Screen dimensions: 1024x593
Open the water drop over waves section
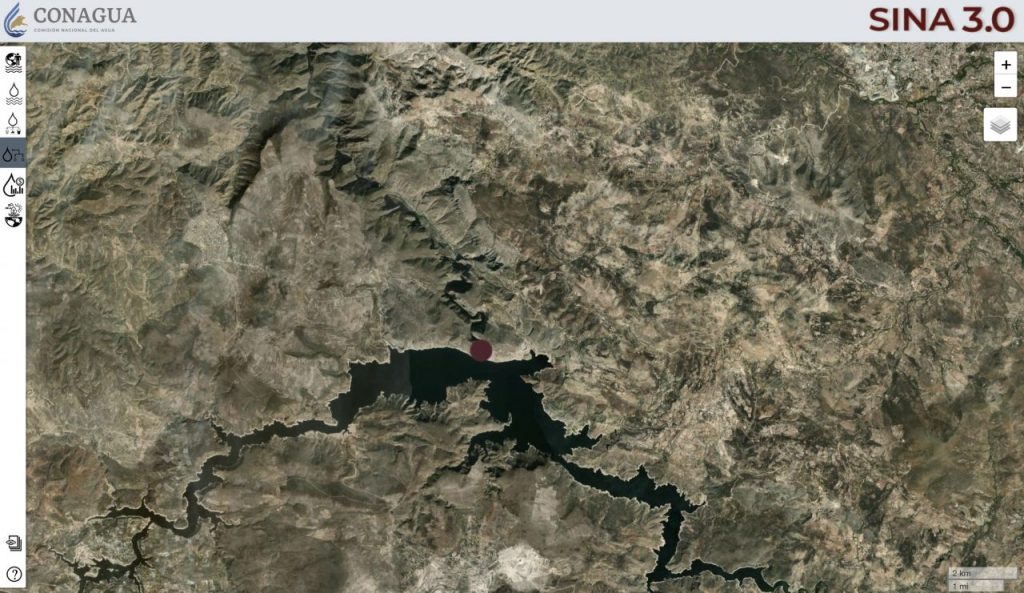tap(13, 93)
